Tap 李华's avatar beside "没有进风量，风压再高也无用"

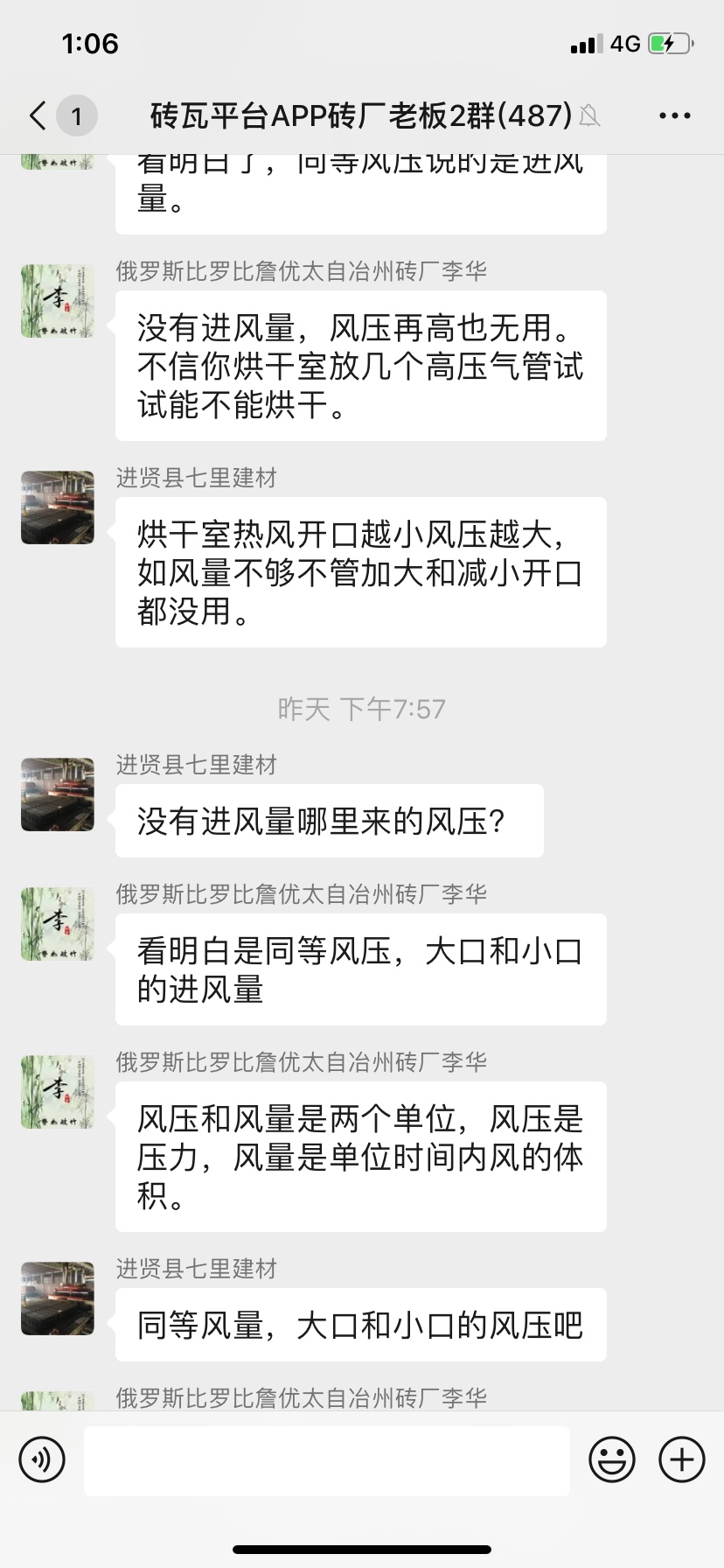(58, 301)
